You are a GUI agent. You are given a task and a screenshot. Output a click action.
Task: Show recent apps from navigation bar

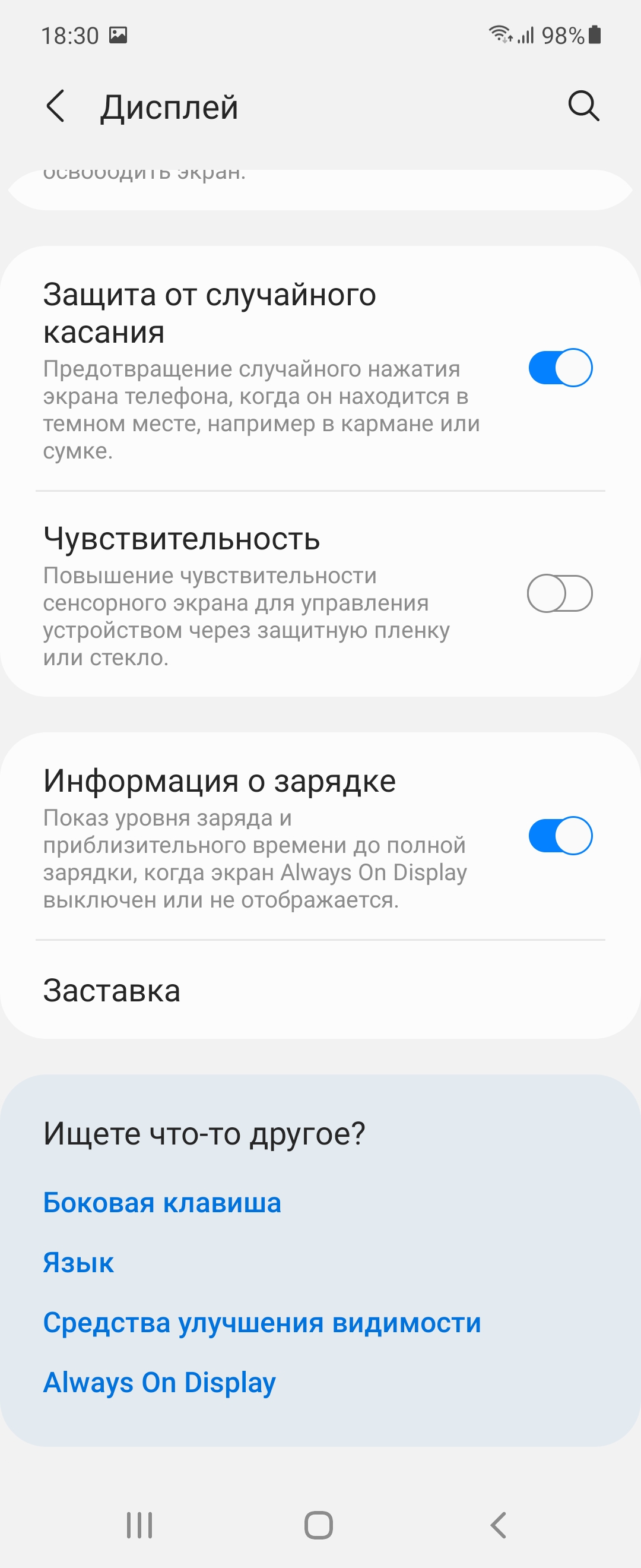(x=139, y=1525)
